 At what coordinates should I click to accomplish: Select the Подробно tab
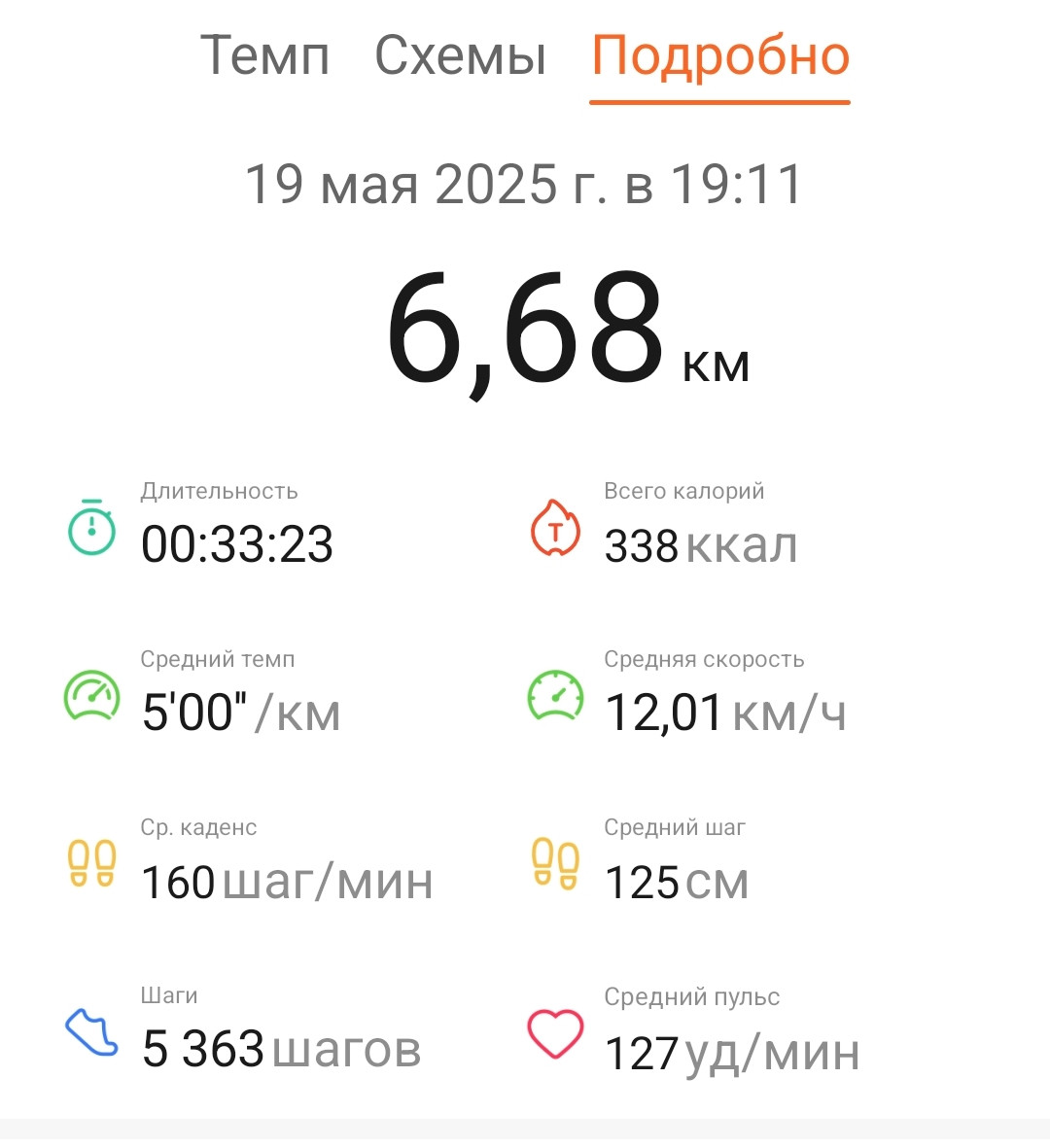(x=720, y=57)
